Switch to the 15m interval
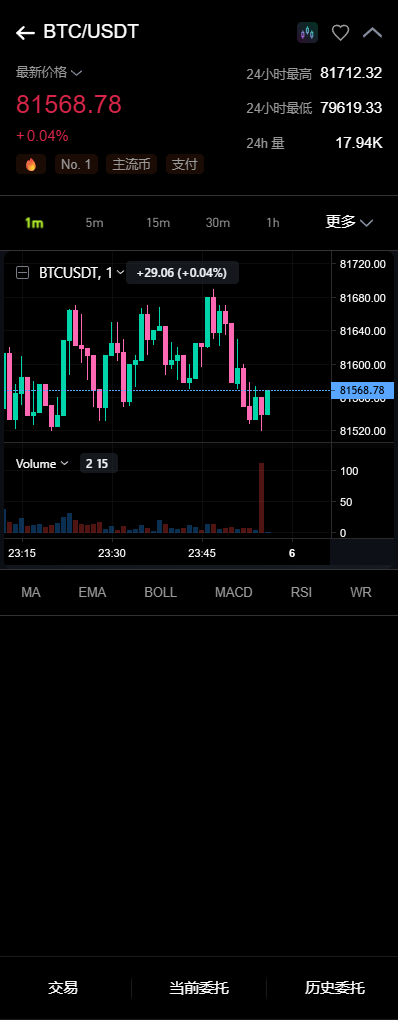The width and height of the screenshot is (398, 1020). (x=158, y=222)
